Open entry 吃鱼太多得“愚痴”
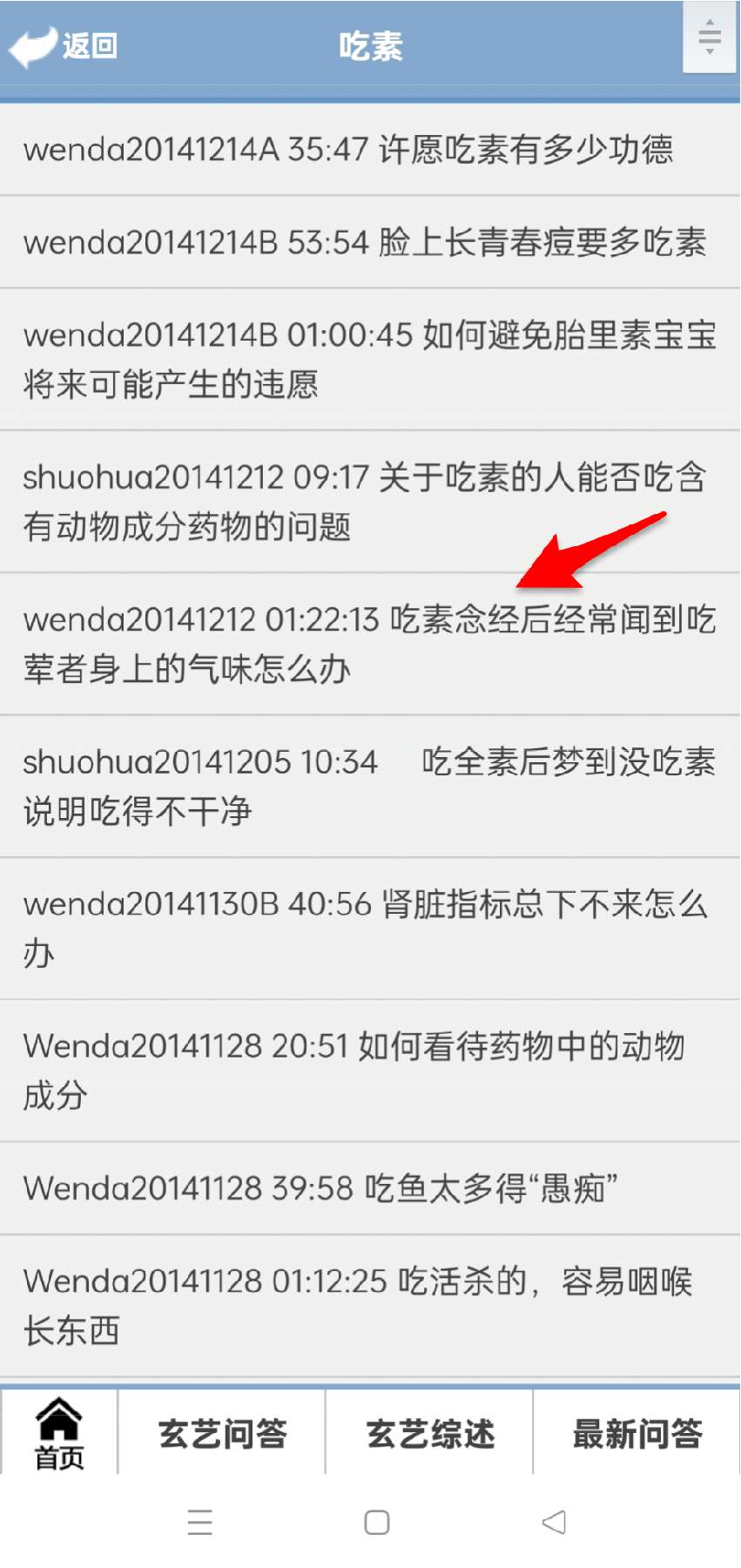This screenshot has width=741, height=1568. pyautogui.click(x=370, y=1188)
